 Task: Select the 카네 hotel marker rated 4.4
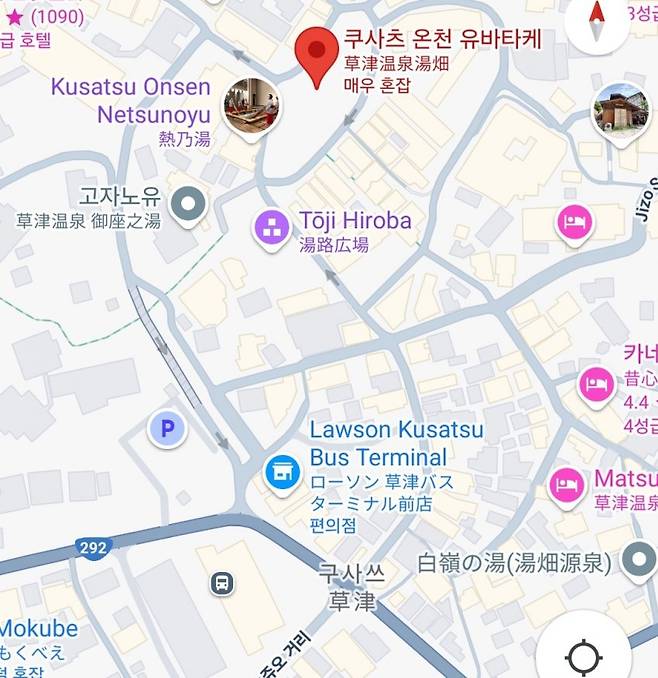597,384
